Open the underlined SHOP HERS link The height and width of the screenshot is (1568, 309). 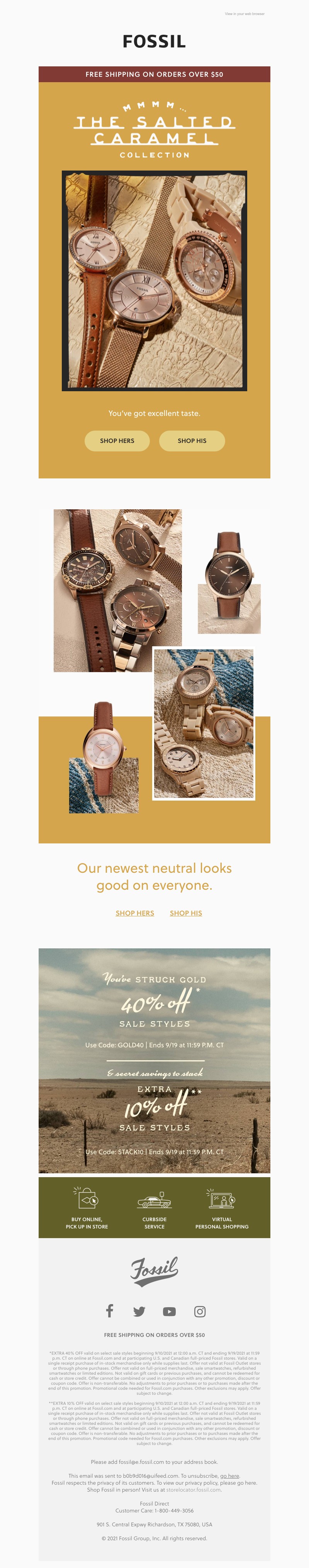coord(135,913)
